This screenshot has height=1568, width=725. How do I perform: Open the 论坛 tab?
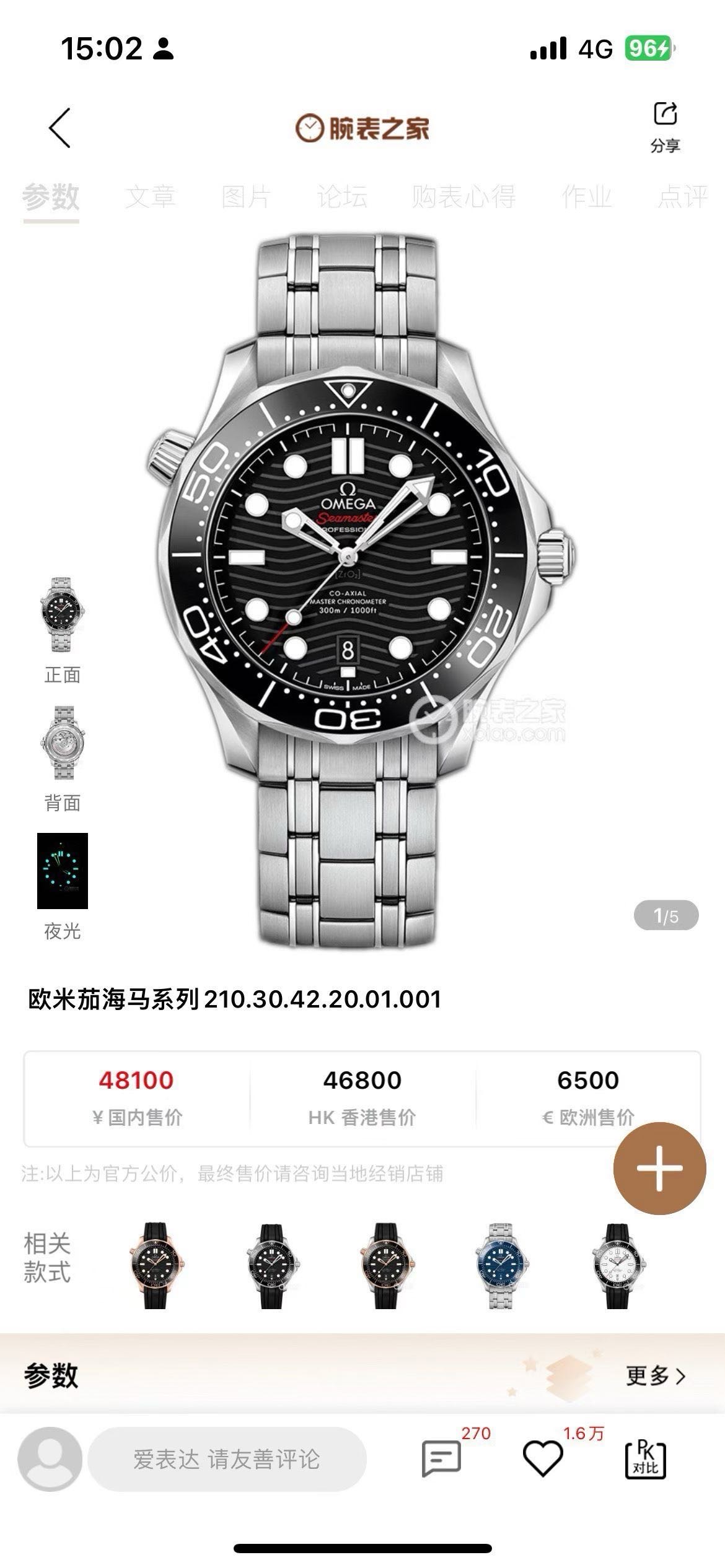(x=342, y=197)
